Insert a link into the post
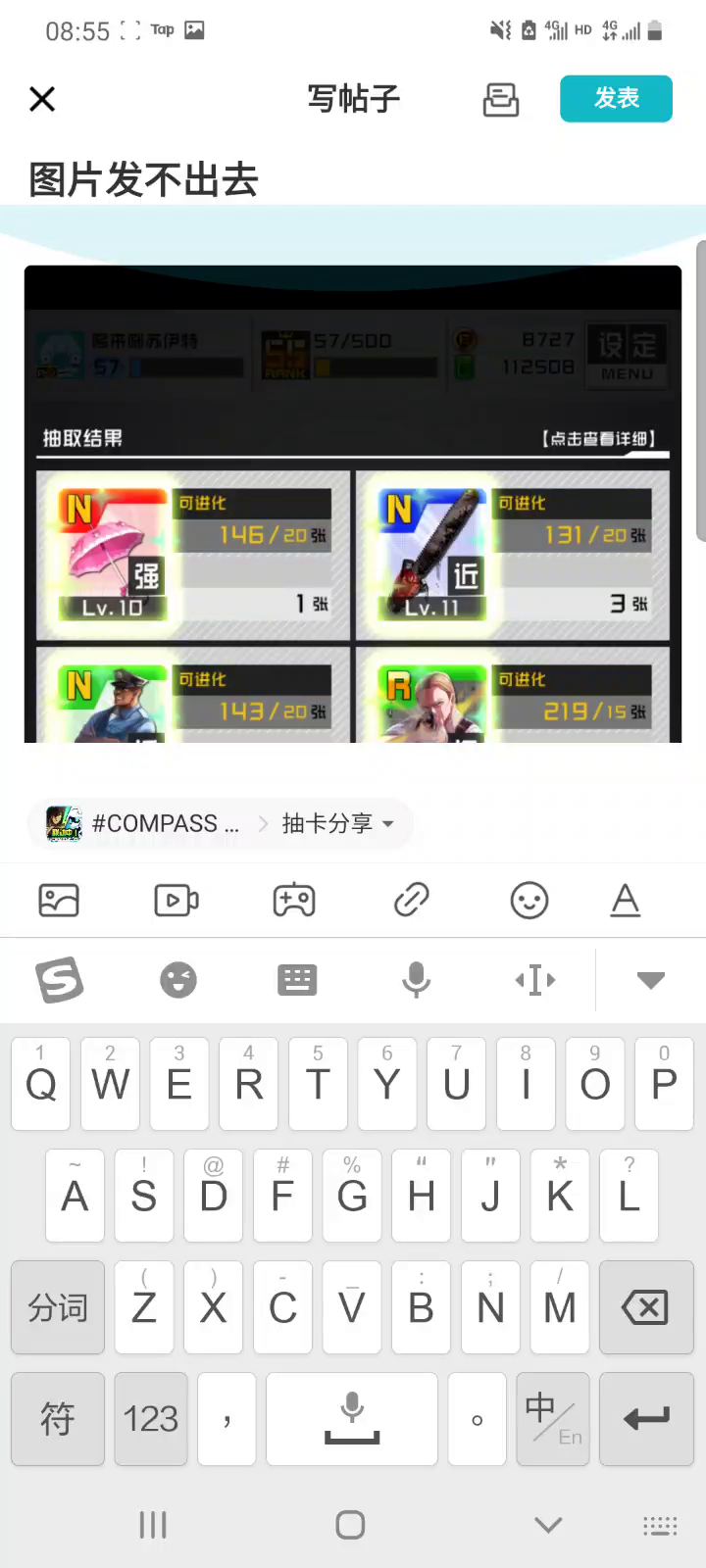 coord(412,900)
